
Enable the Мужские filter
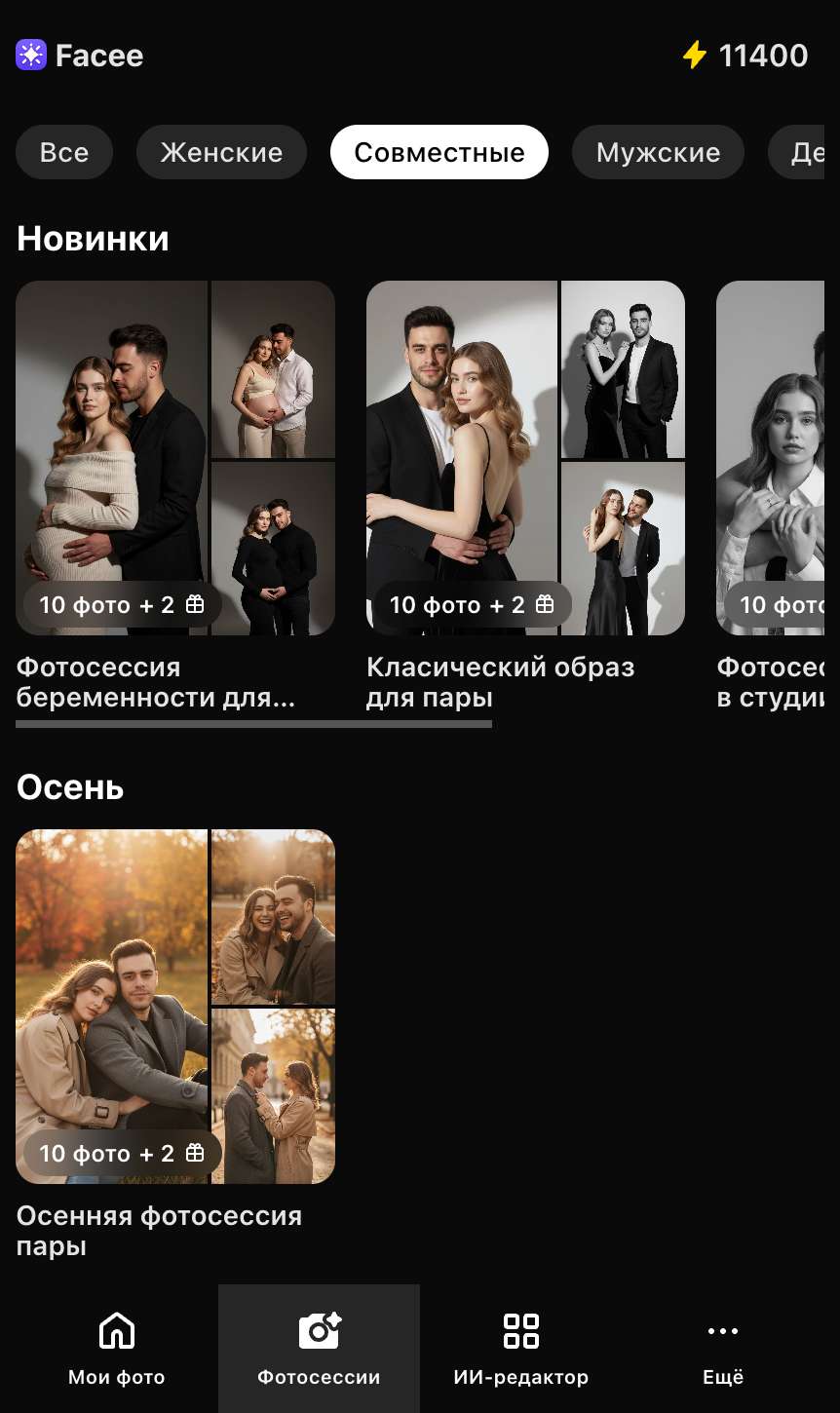click(658, 152)
